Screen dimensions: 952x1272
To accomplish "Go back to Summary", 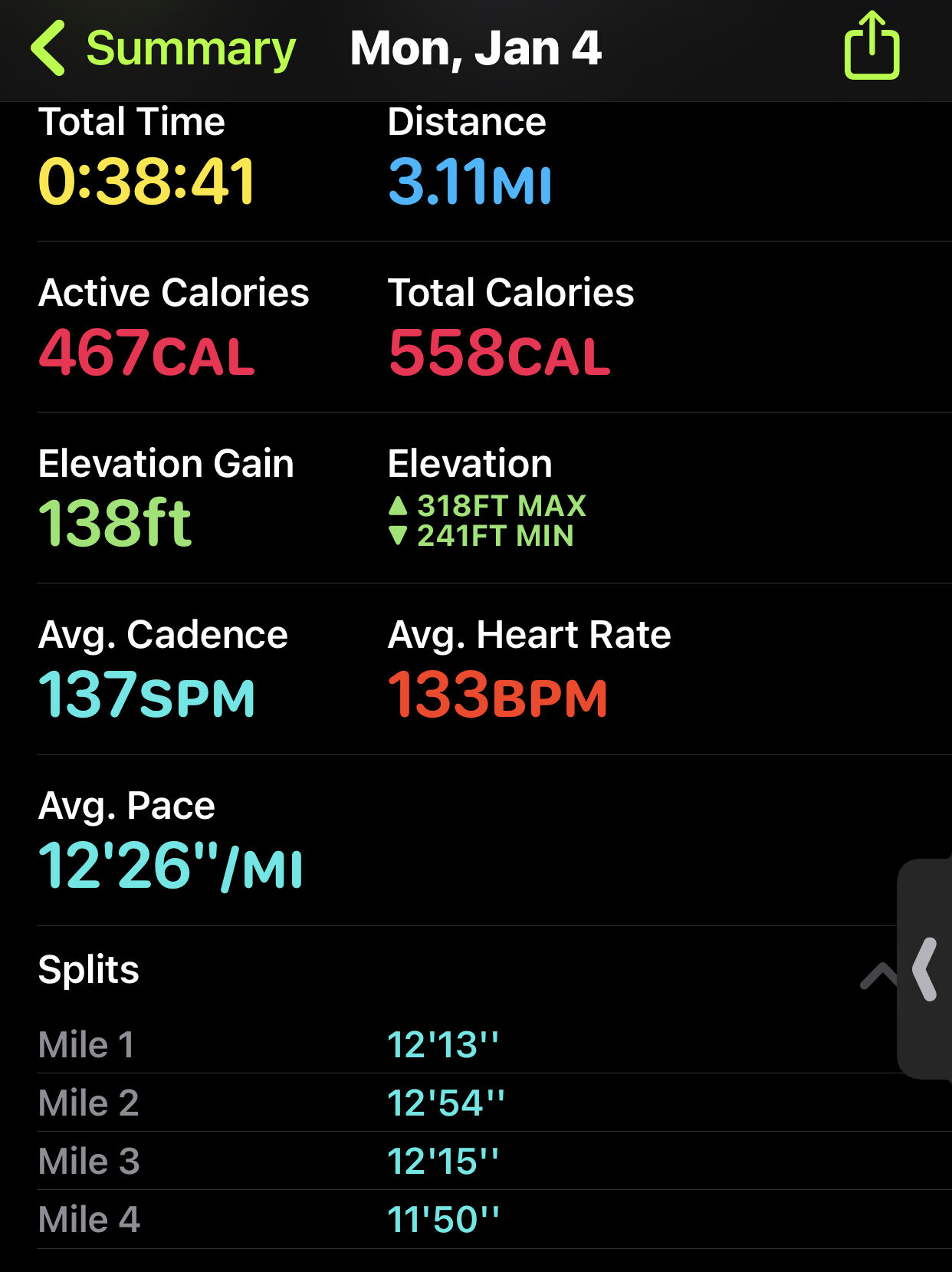I will tap(162, 49).
